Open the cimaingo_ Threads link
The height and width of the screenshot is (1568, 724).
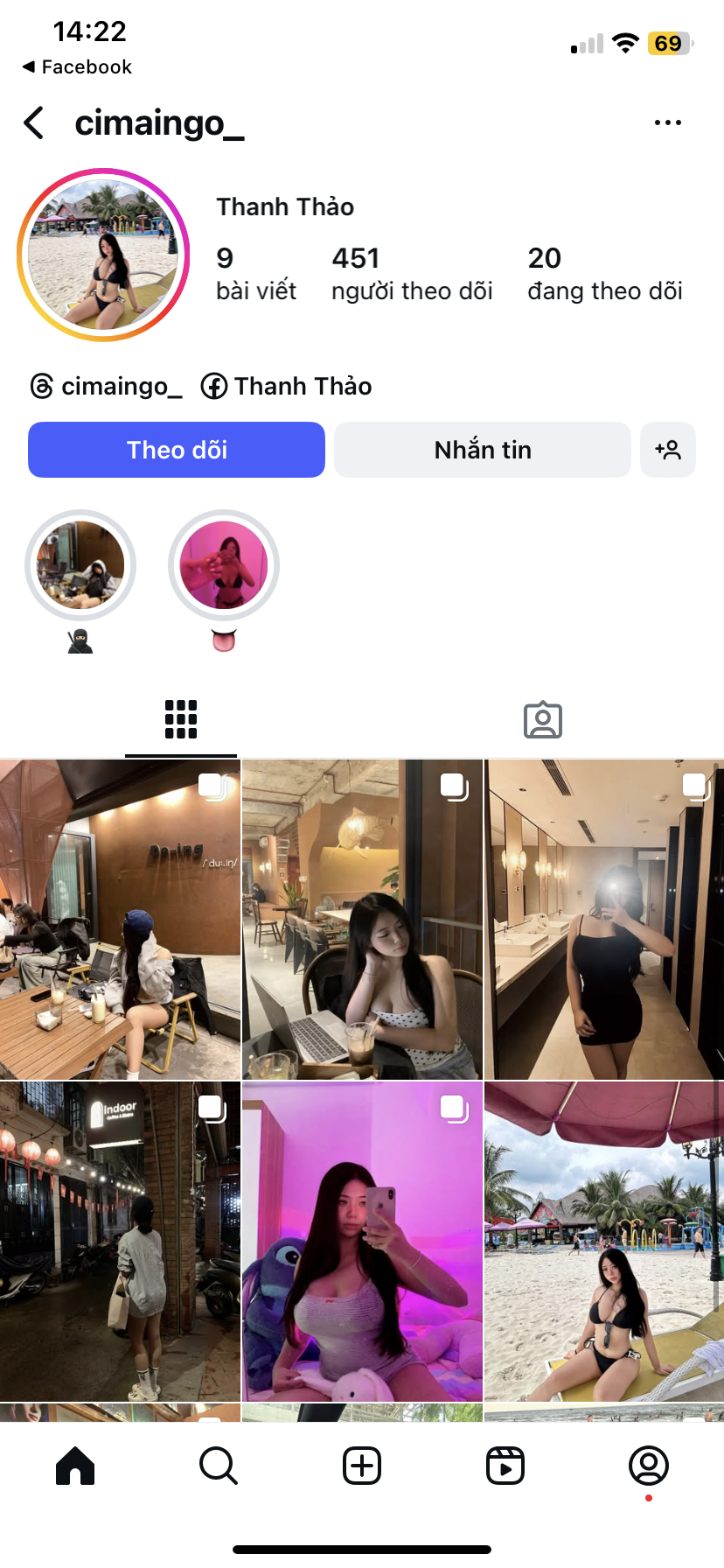[107, 386]
